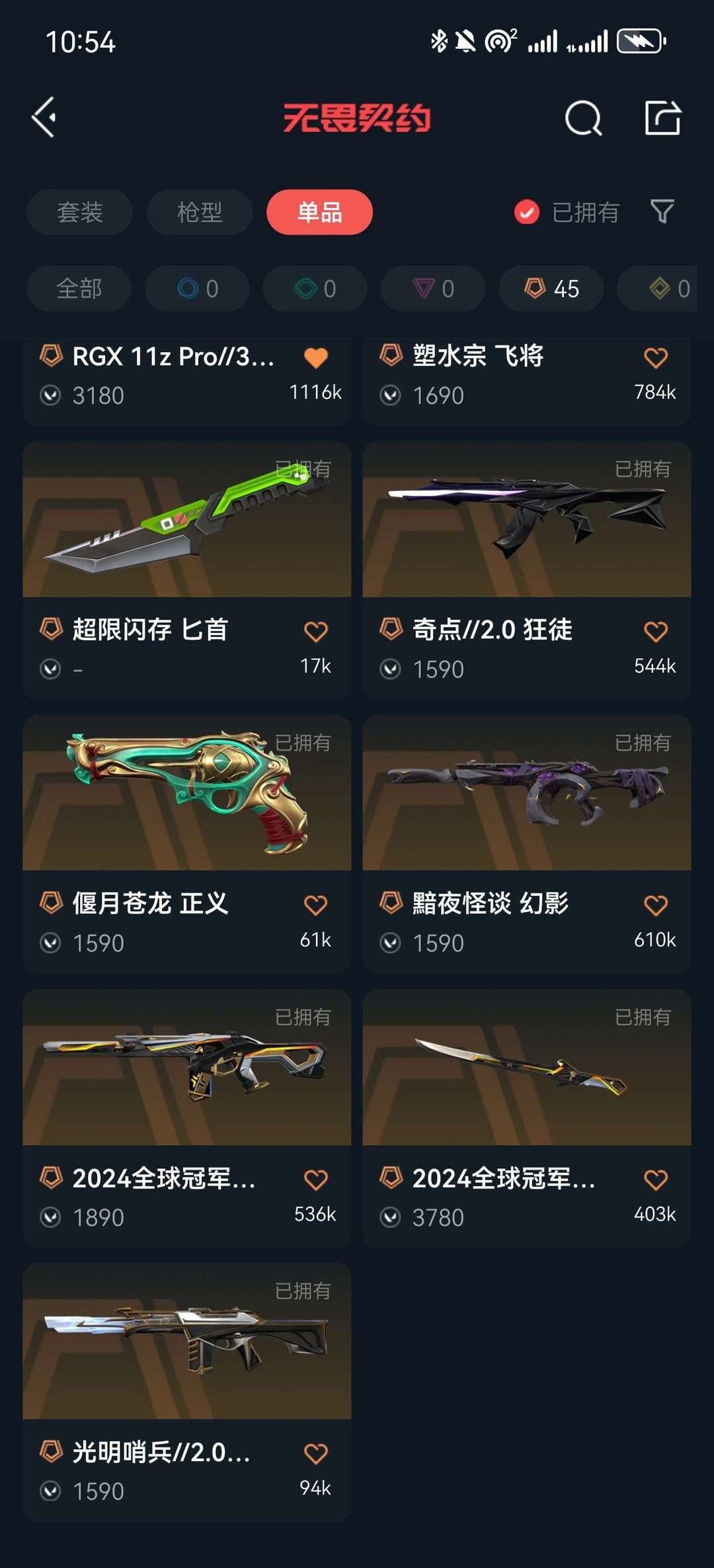Screen dimensions: 714x1568
Task: Switch to the 套装 tab
Action: (x=80, y=212)
